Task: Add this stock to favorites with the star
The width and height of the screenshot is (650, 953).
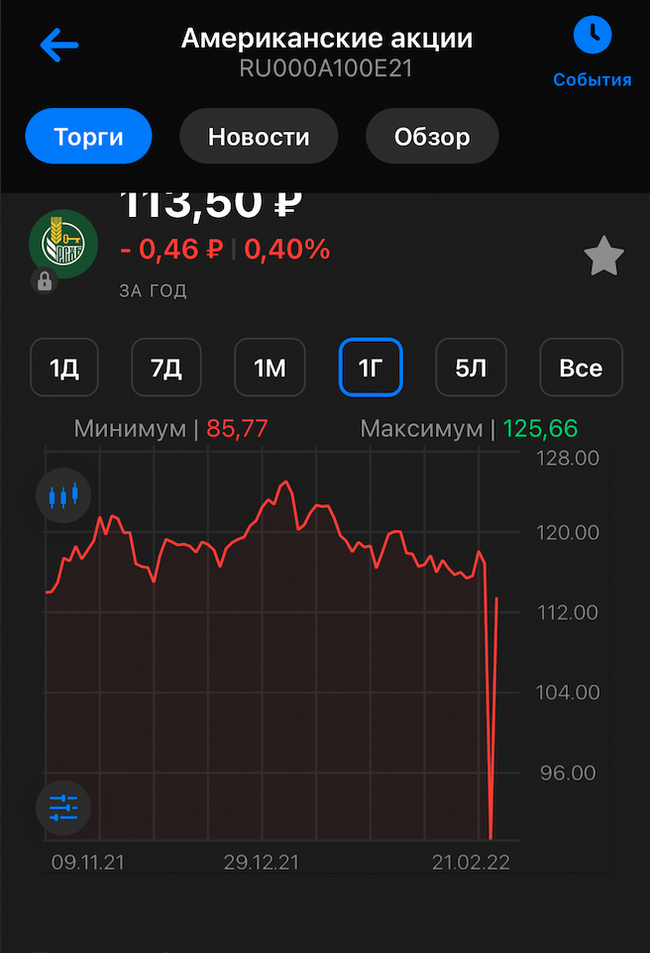Action: point(603,258)
